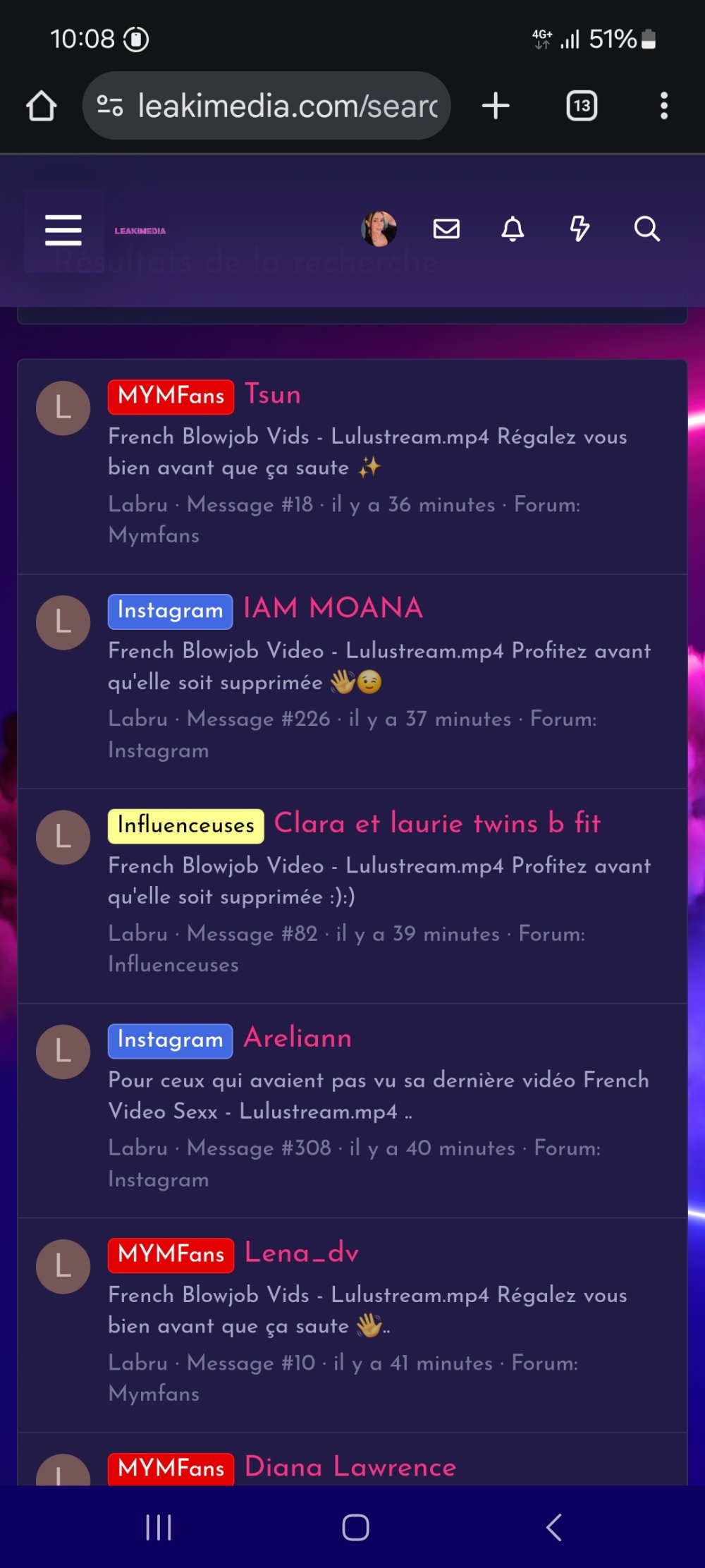Show recent apps from navigation bar
Screen dimensions: 705x1568
pos(159,1528)
